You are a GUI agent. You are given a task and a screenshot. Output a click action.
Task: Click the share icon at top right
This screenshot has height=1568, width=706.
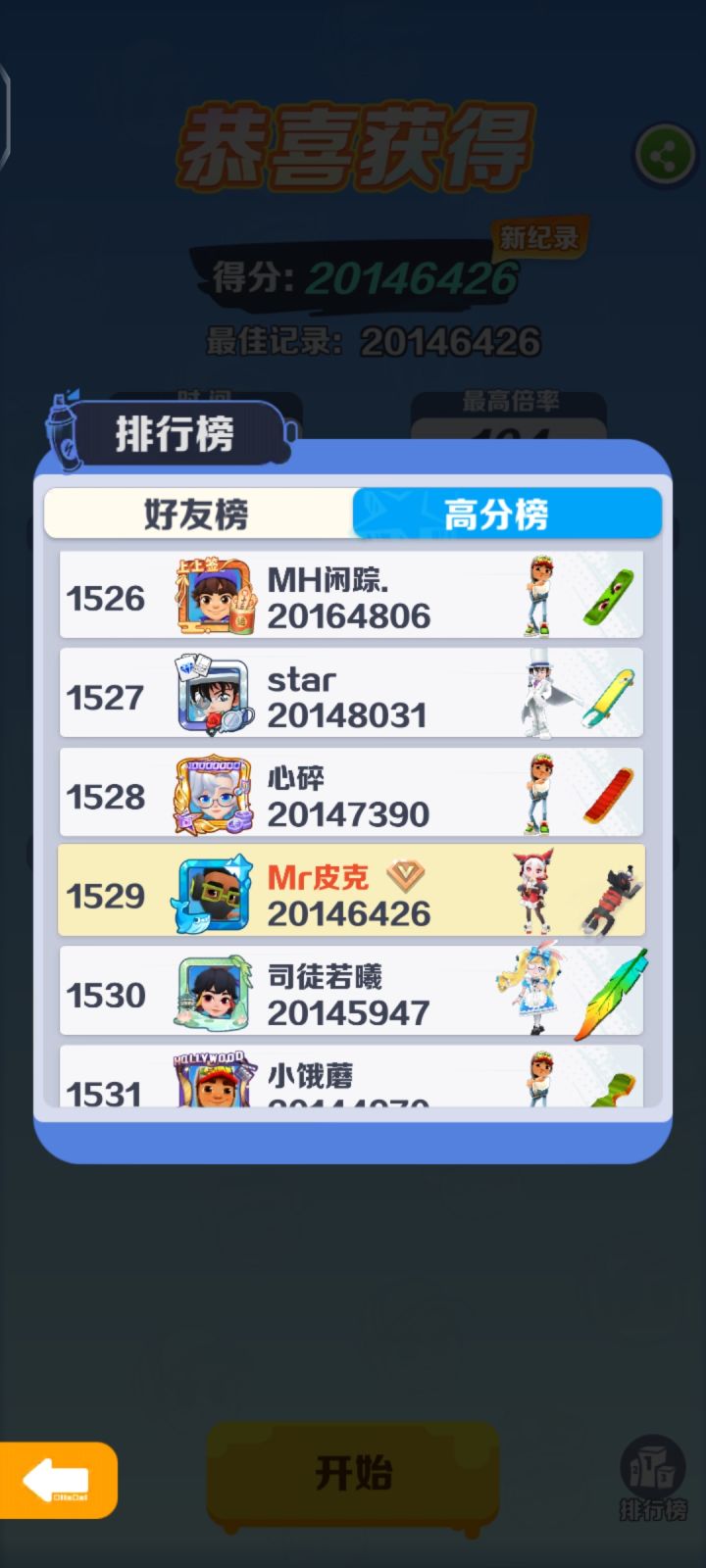pos(664,152)
